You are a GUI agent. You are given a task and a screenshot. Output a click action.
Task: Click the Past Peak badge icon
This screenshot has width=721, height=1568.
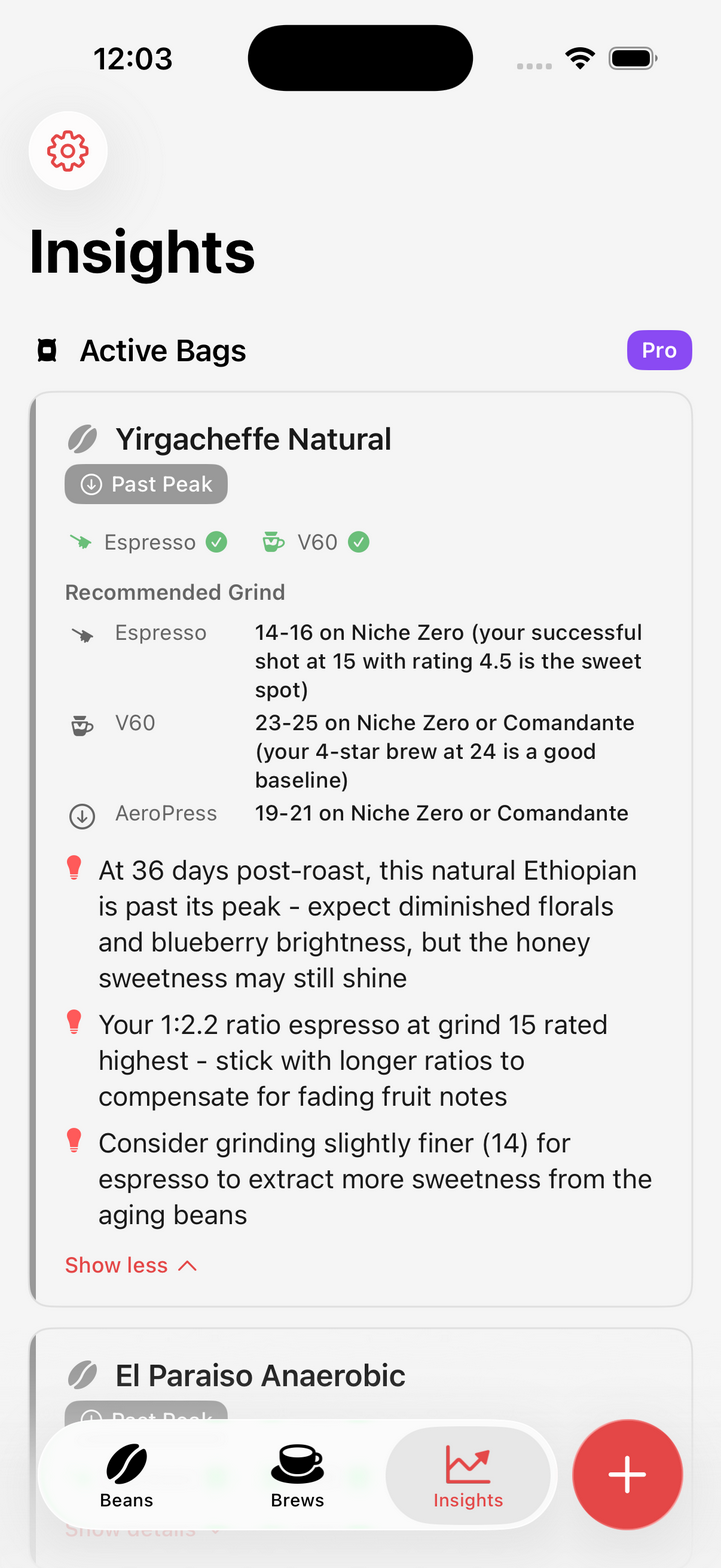click(x=93, y=483)
